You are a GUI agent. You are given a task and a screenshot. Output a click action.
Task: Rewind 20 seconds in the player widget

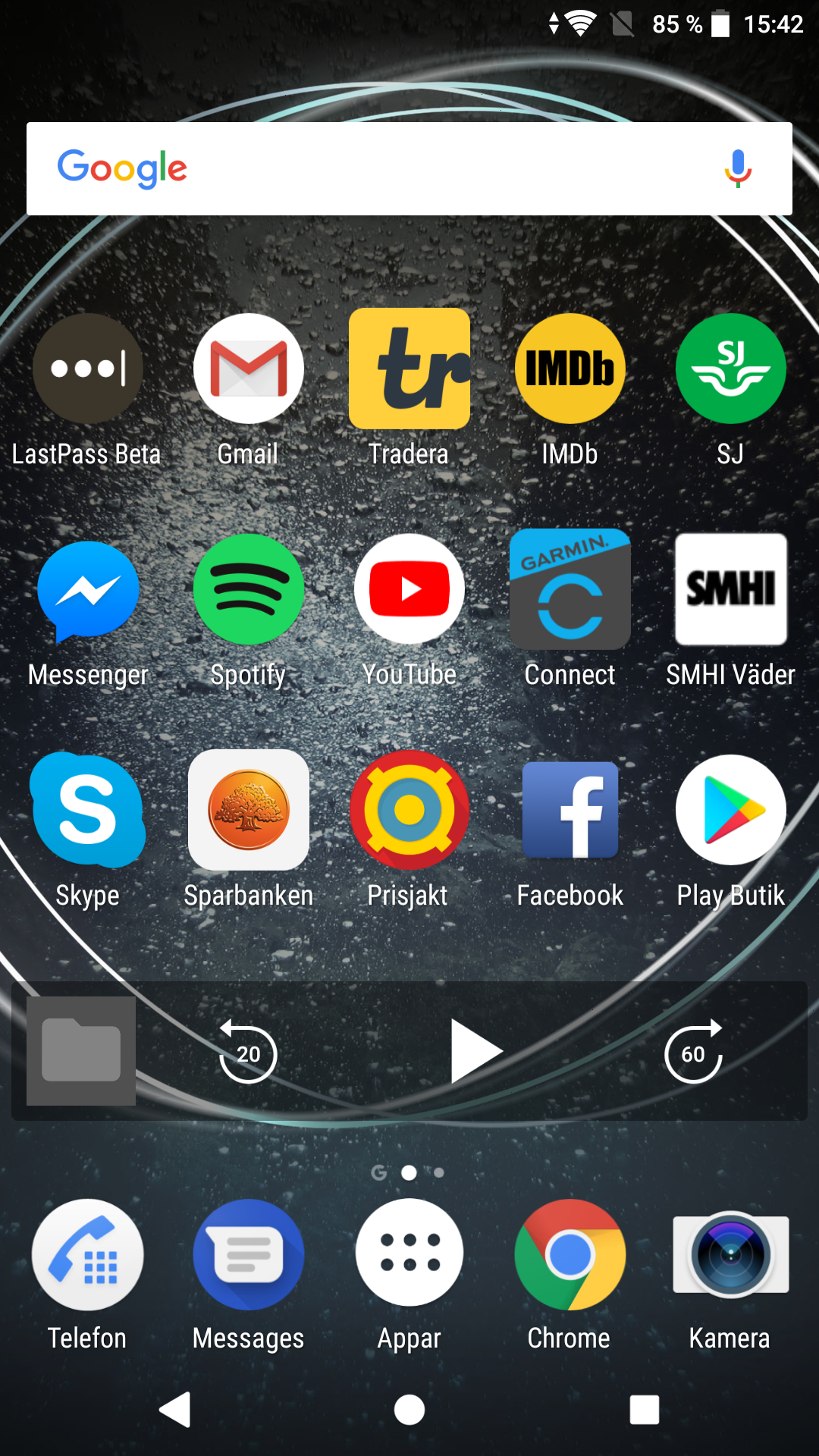click(248, 1052)
